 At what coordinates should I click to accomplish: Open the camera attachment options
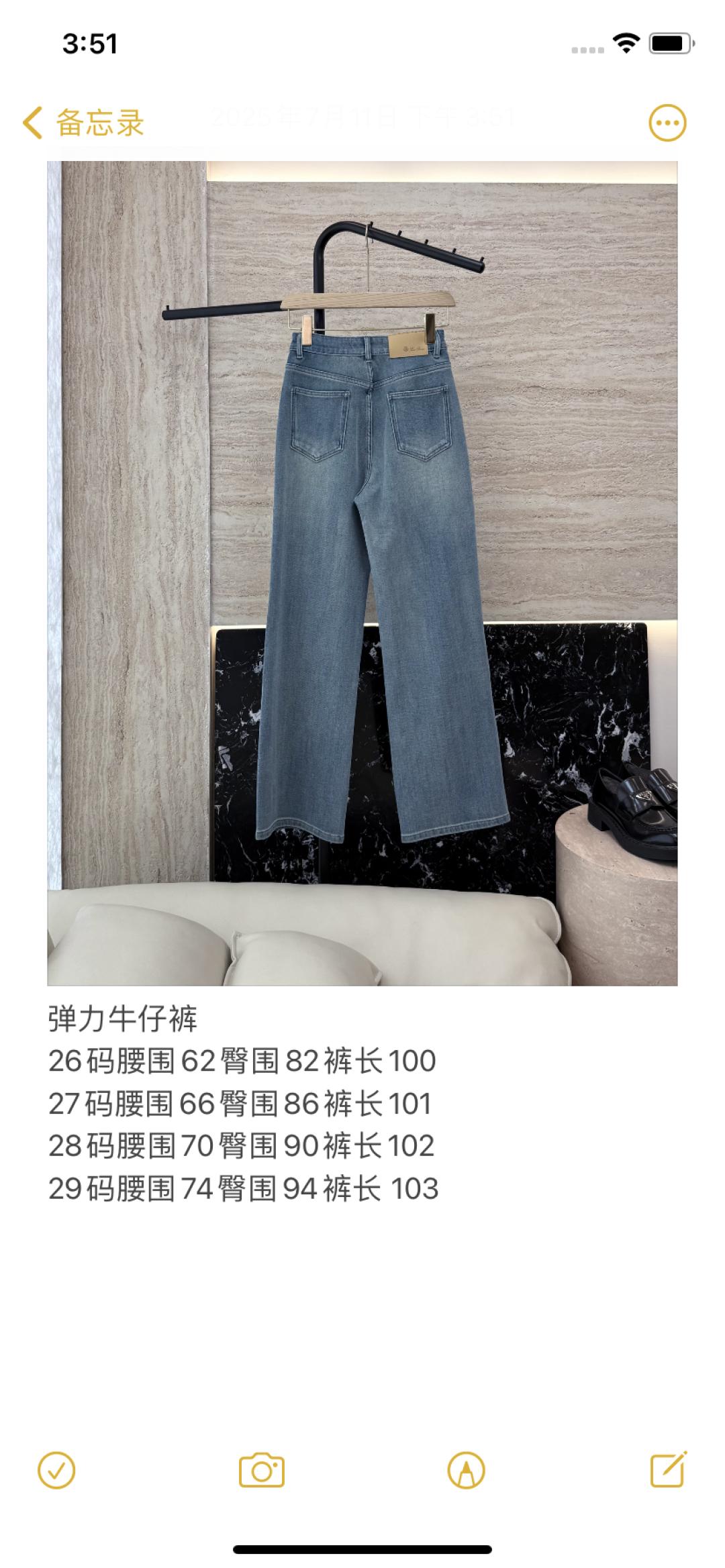[x=262, y=1471]
